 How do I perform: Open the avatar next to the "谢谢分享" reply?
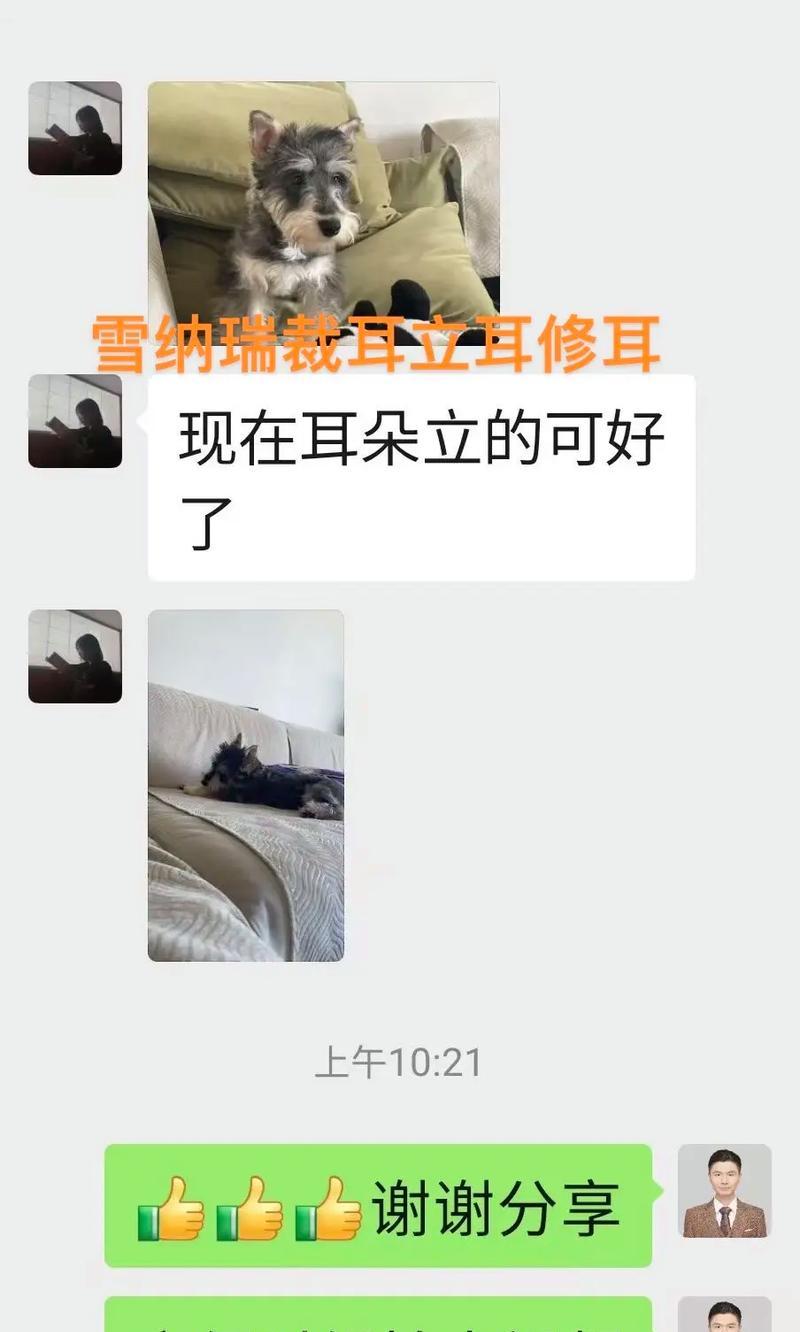(x=724, y=1191)
